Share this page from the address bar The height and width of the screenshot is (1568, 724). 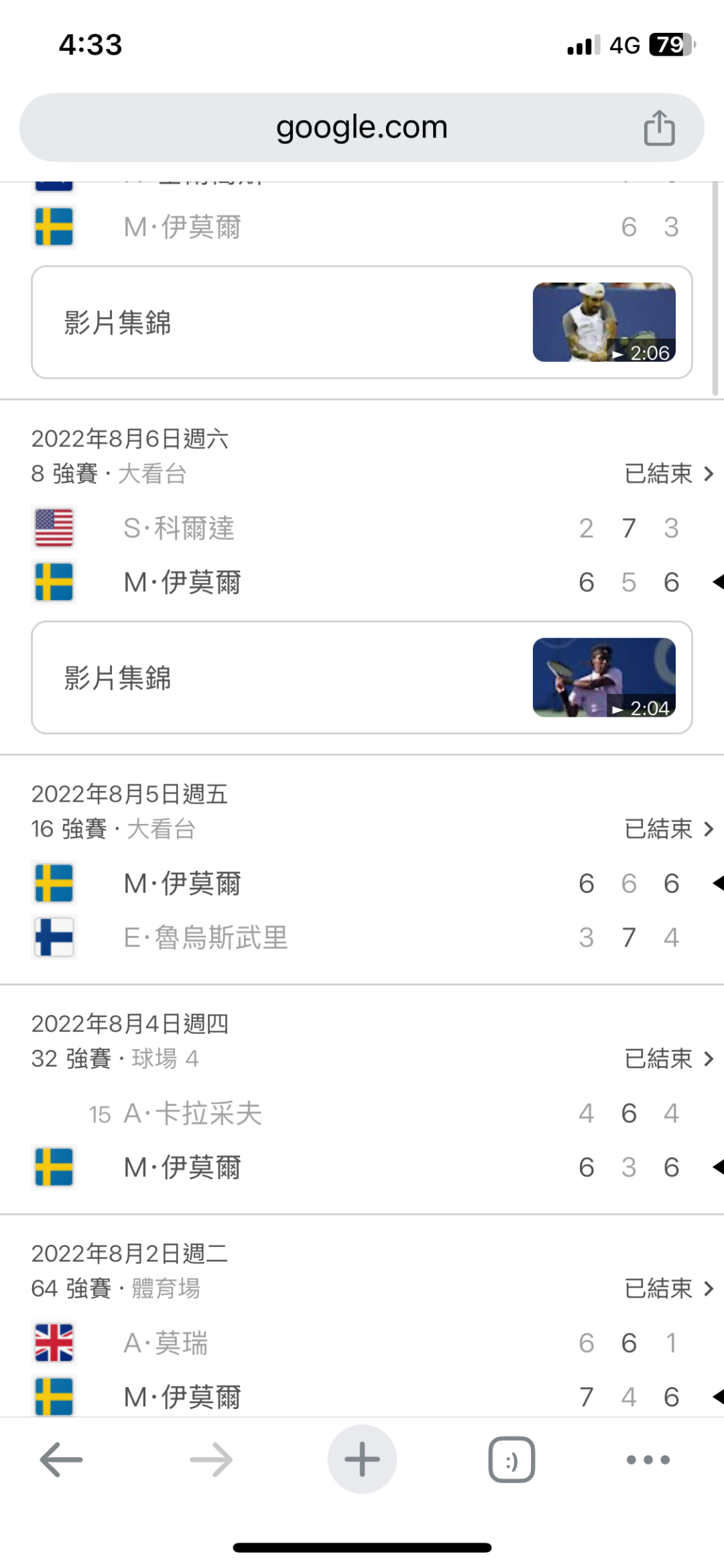tap(659, 127)
